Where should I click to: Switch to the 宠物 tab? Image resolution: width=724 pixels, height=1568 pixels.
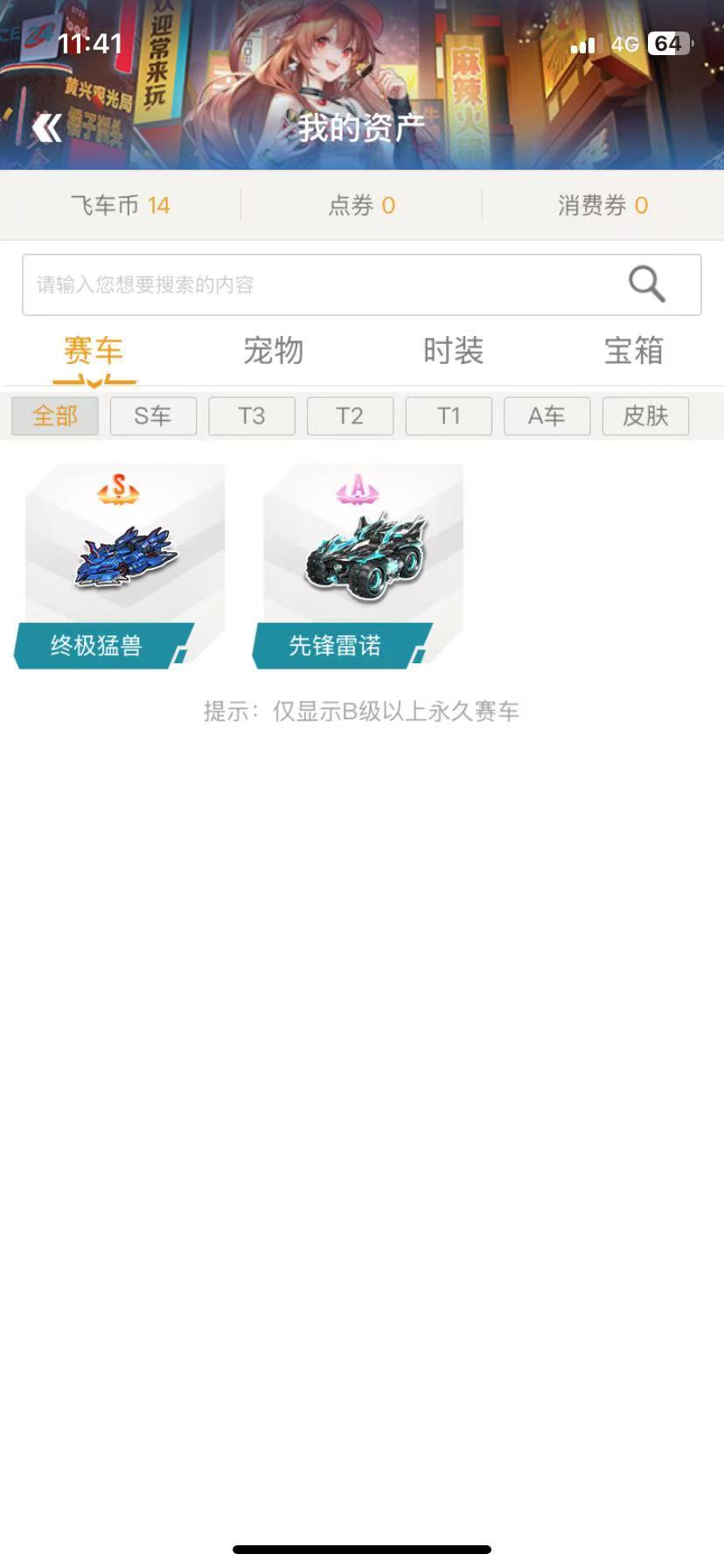click(x=273, y=352)
